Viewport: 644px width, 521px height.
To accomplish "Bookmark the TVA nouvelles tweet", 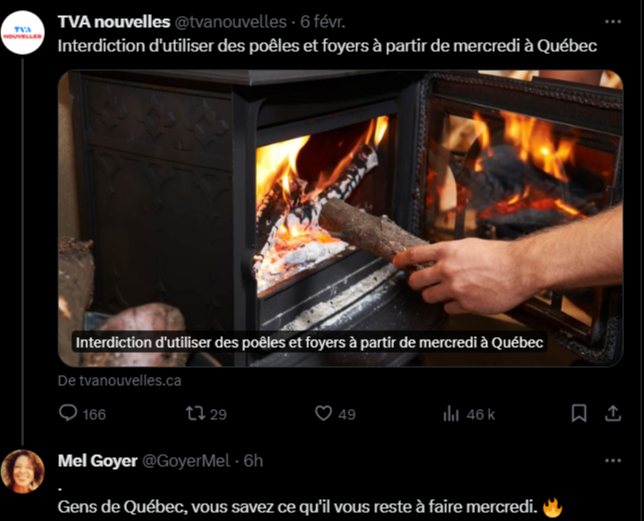I will (578, 413).
